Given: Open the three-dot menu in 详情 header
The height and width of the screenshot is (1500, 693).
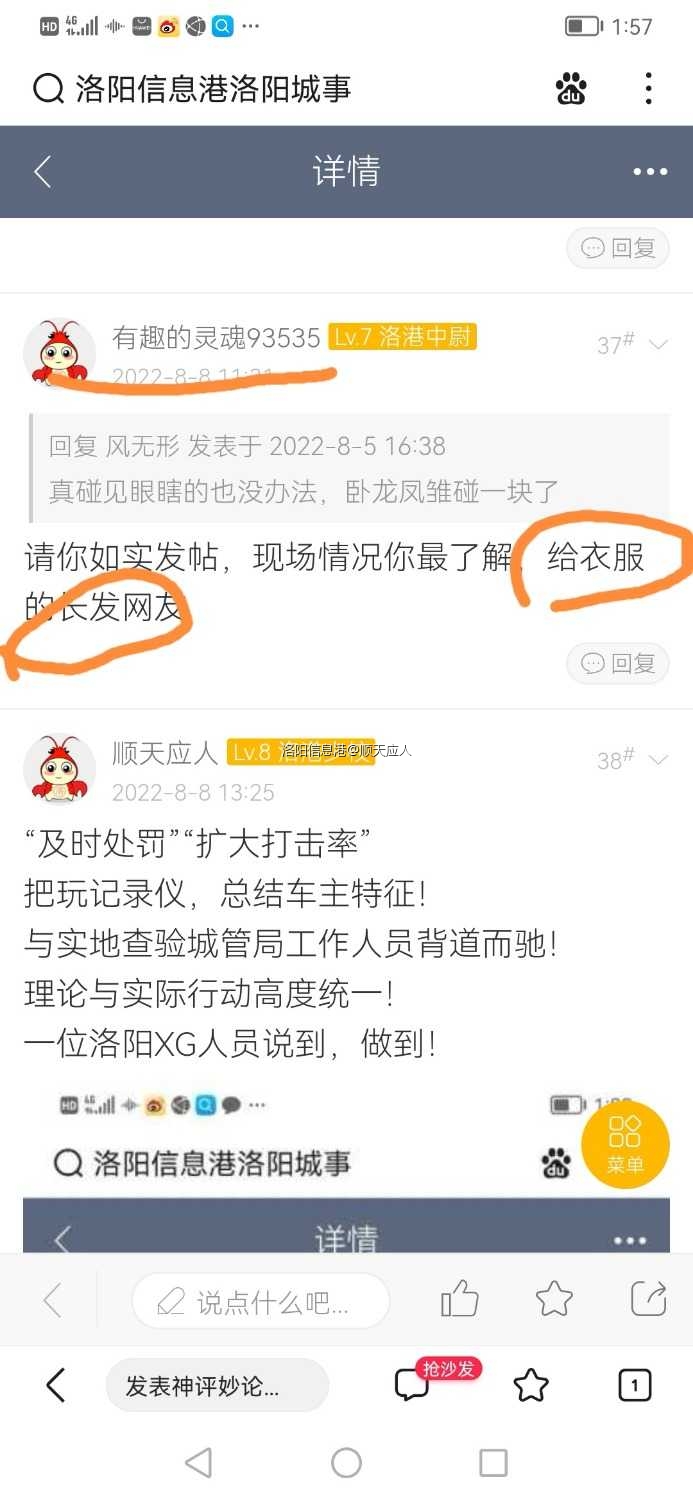Looking at the screenshot, I should (649, 172).
